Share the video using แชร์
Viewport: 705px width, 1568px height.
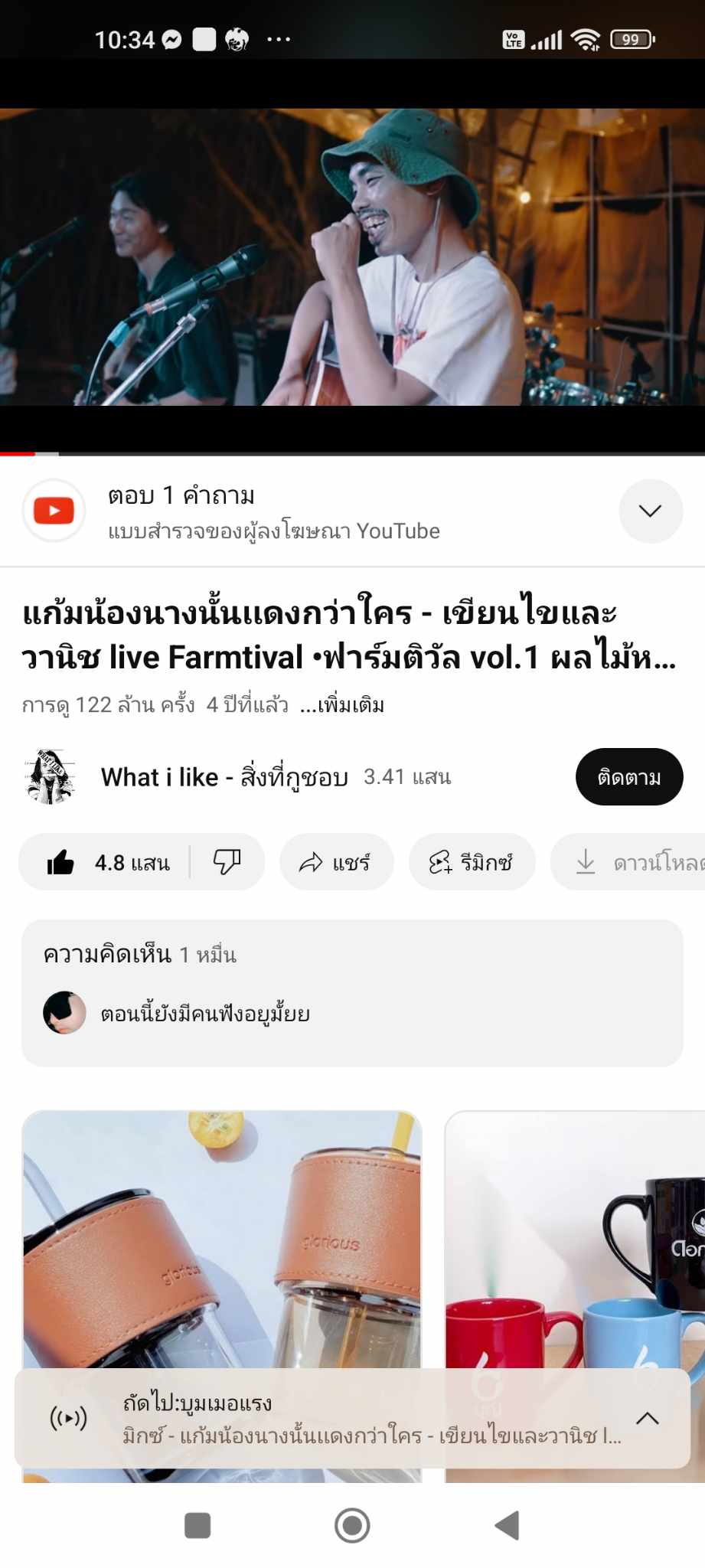(336, 863)
